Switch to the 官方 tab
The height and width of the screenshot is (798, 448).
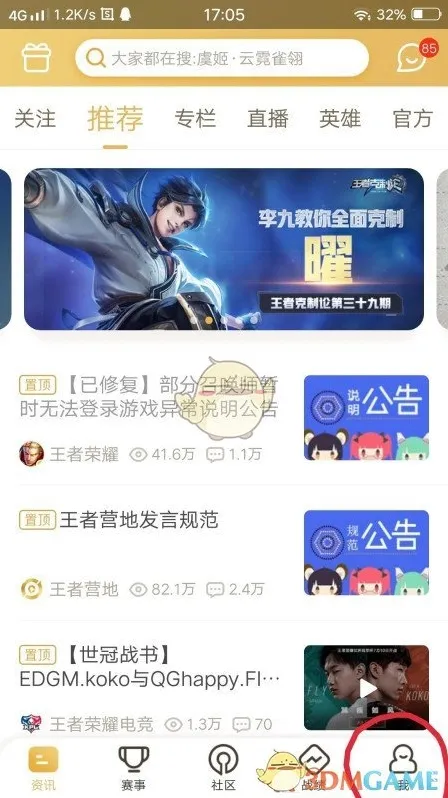point(412,119)
